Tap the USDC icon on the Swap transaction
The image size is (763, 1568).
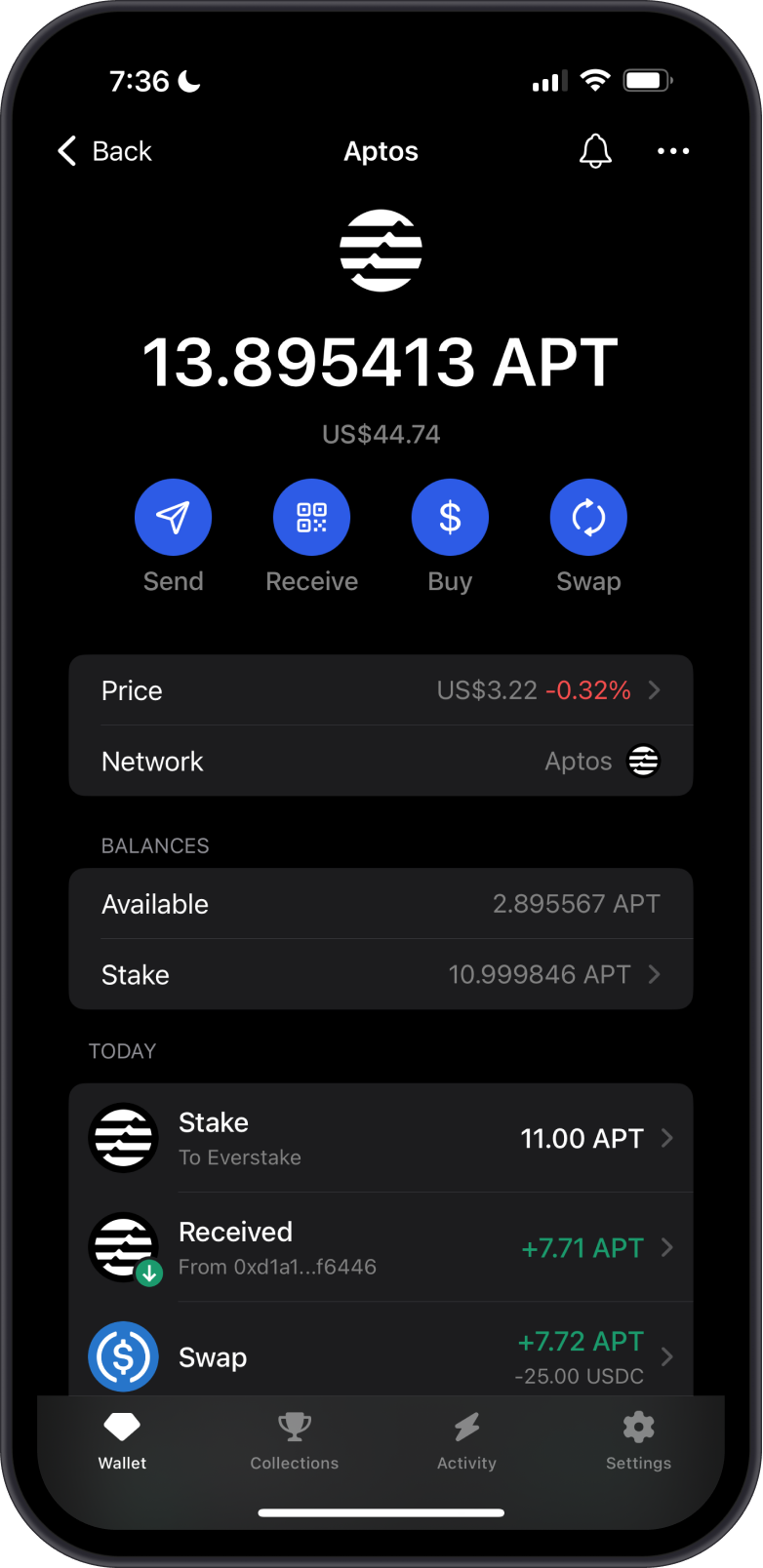123,1356
